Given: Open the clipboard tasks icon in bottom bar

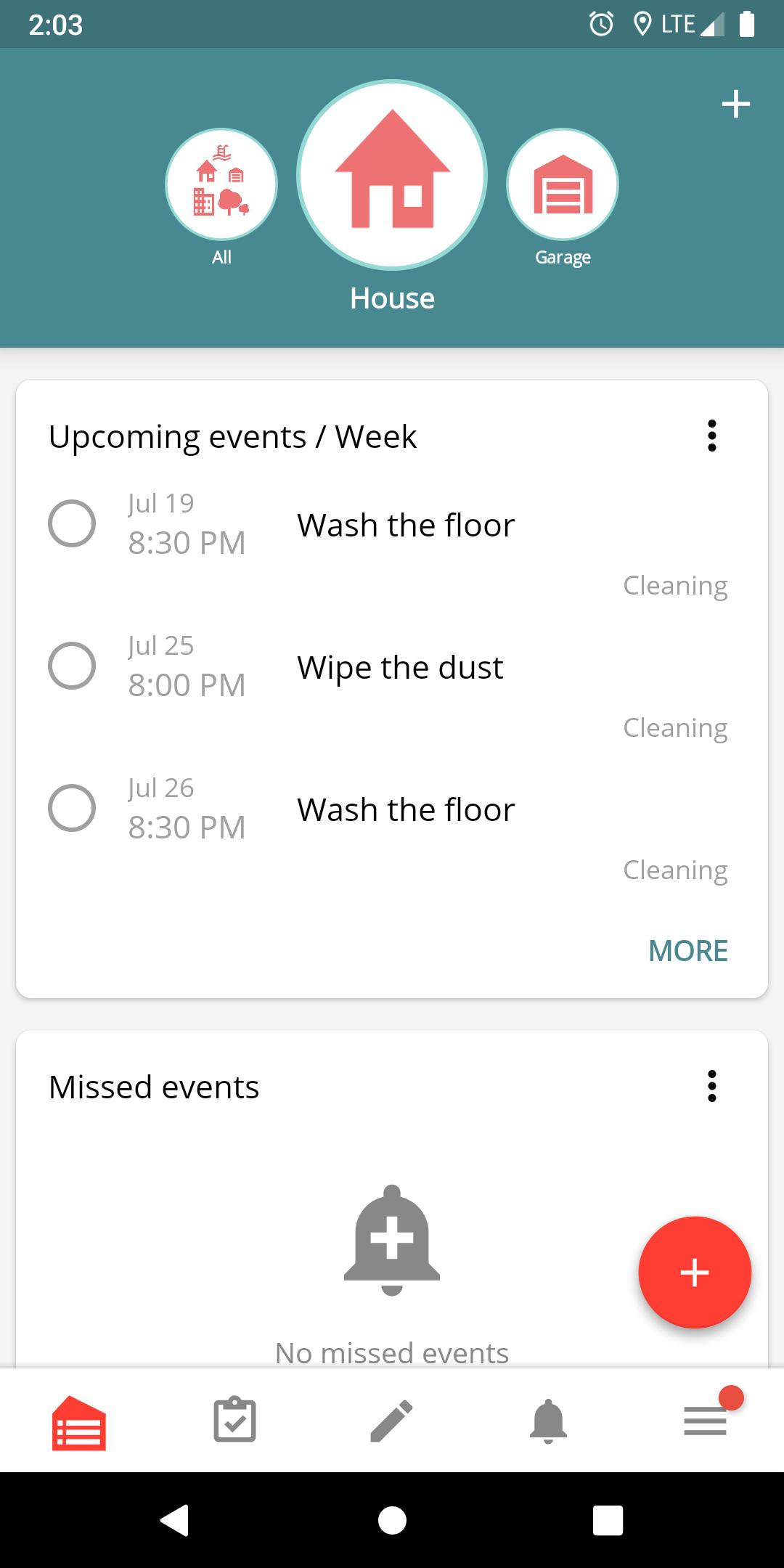Looking at the screenshot, I should click(x=235, y=1419).
